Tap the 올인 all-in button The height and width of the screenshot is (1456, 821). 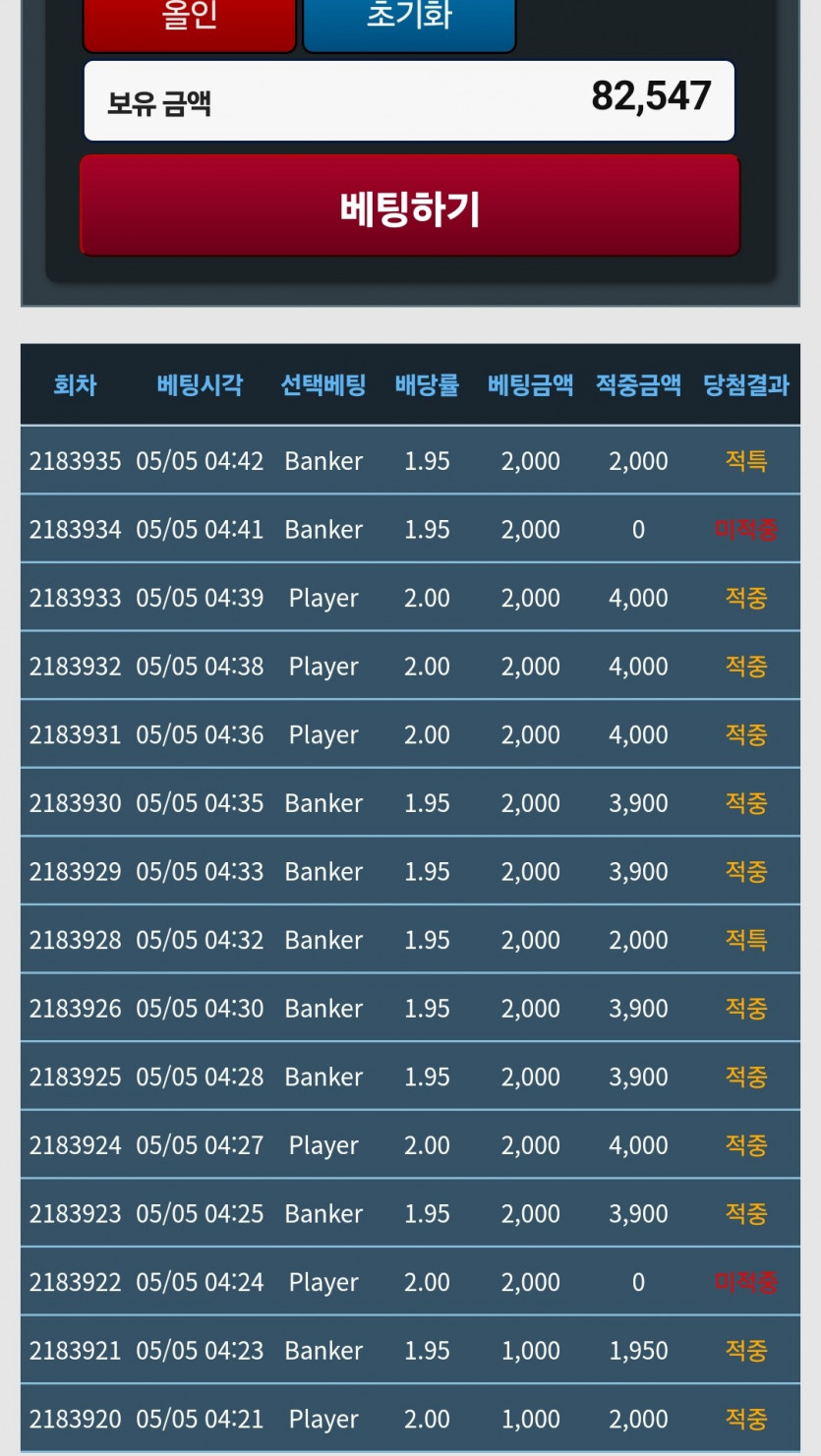[x=189, y=24]
